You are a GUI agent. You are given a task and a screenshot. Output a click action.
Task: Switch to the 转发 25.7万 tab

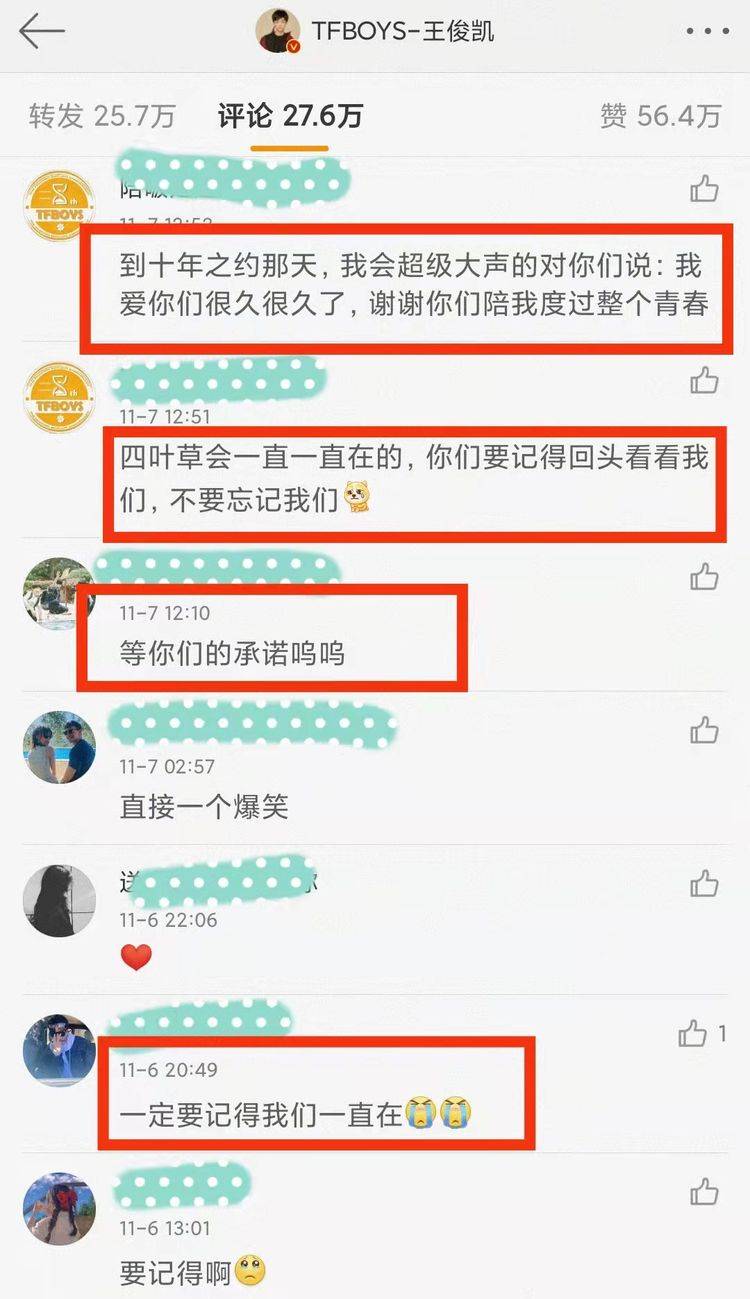click(101, 116)
